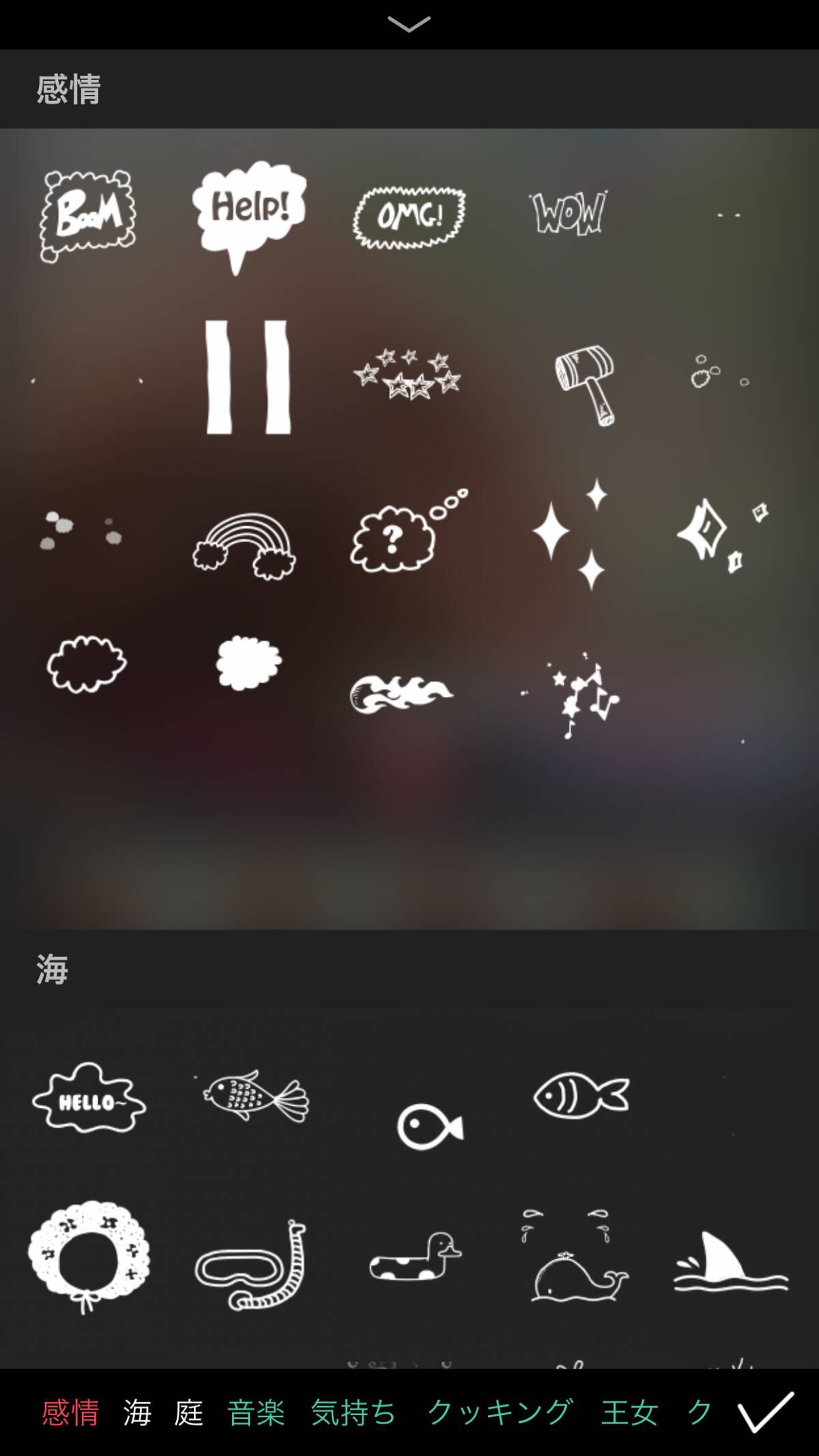Select the snorkel mask sticker
Image resolution: width=819 pixels, height=1456 pixels.
coord(250,1266)
